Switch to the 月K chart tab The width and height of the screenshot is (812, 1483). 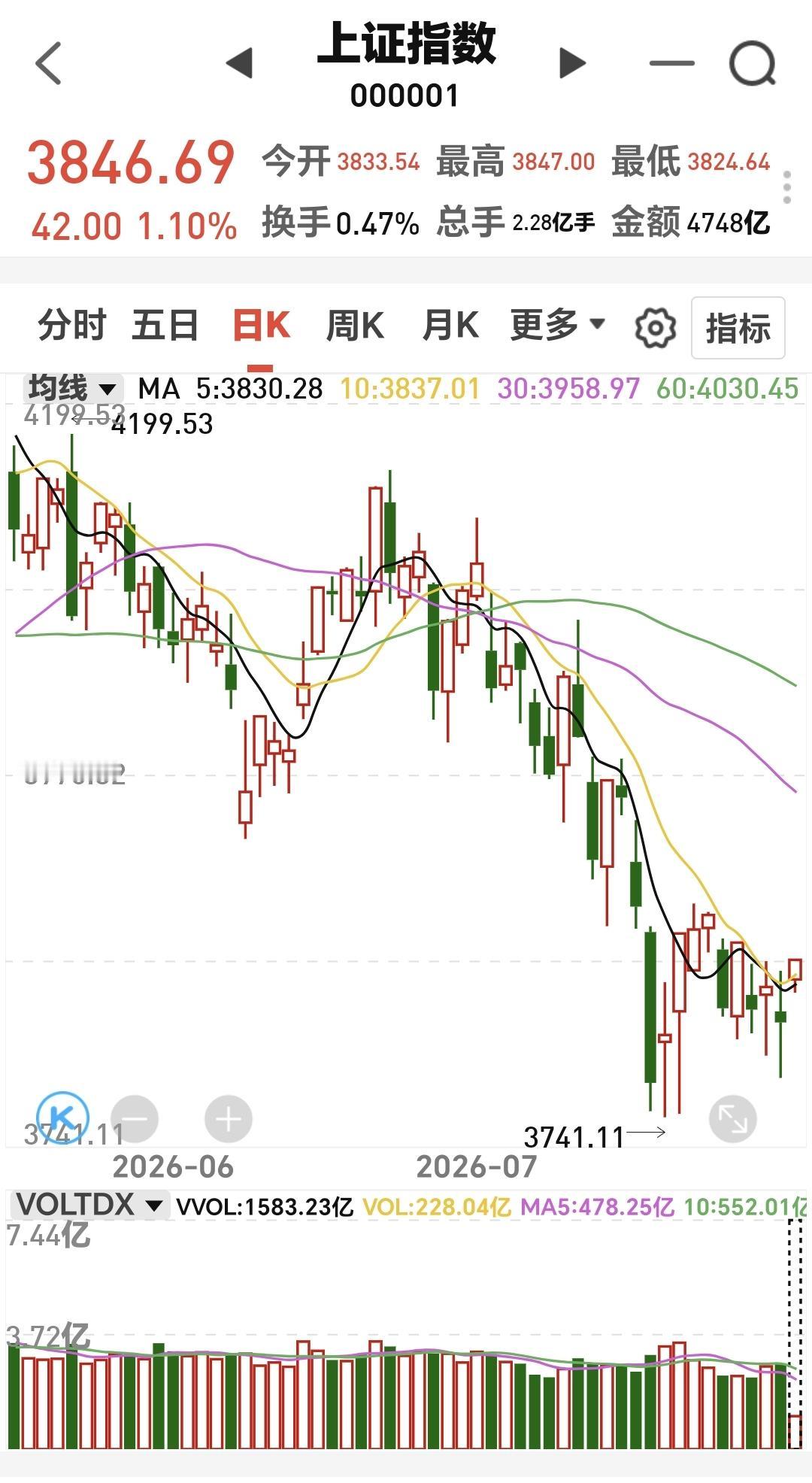pyautogui.click(x=450, y=326)
